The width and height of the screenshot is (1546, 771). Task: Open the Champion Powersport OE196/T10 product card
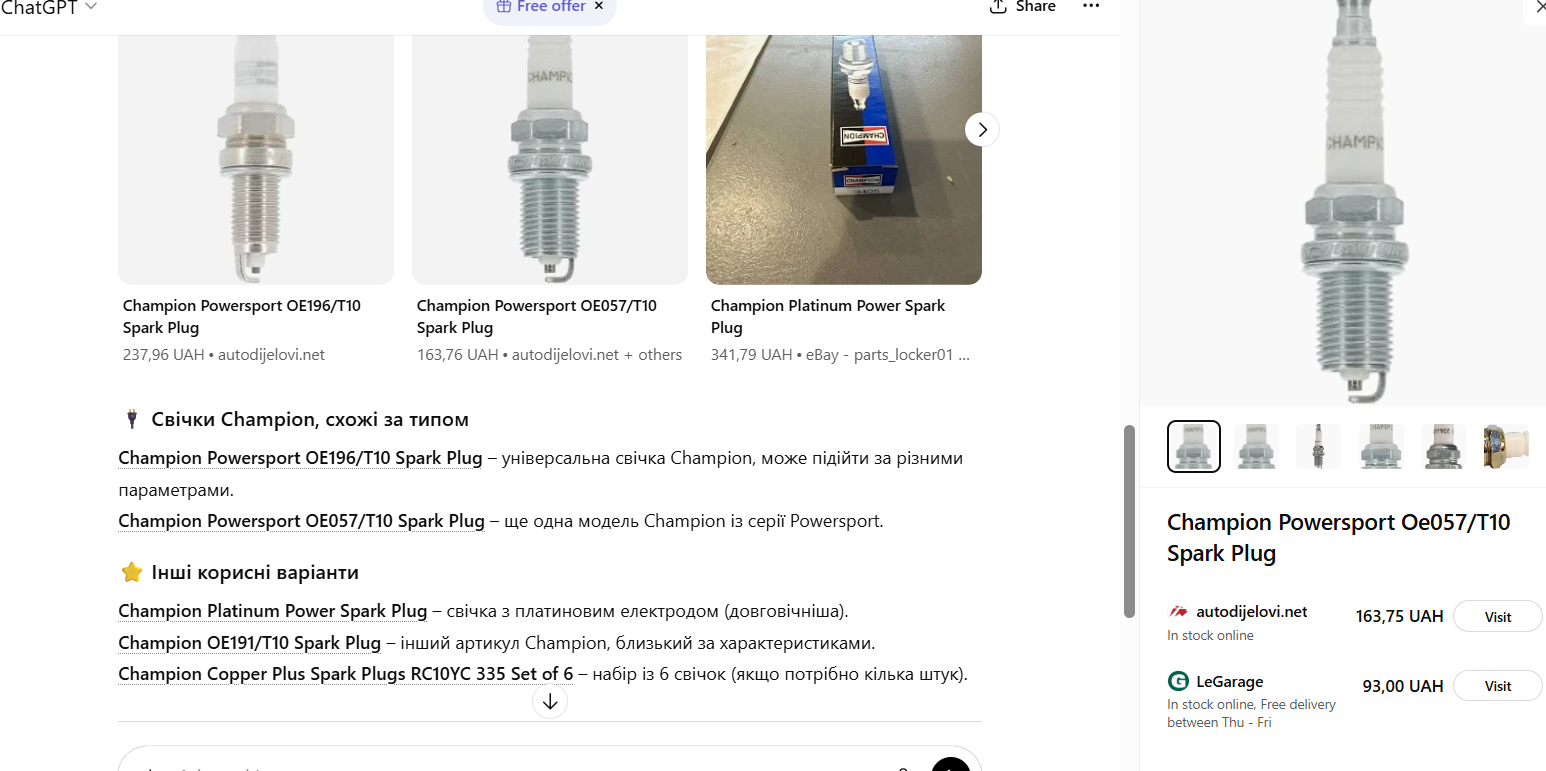point(255,160)
